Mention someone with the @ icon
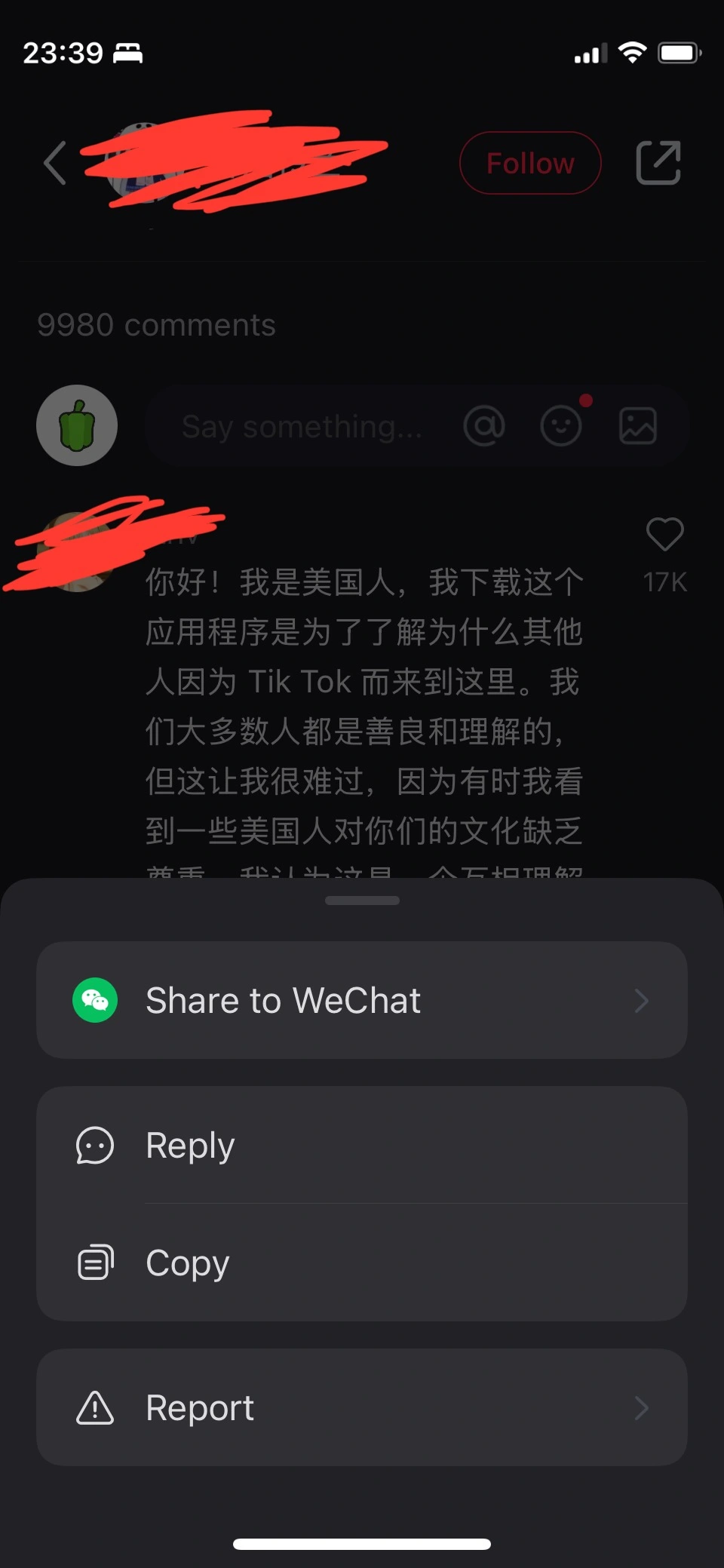The height and width of the screenshot is (1568, 724). point(484,426)
